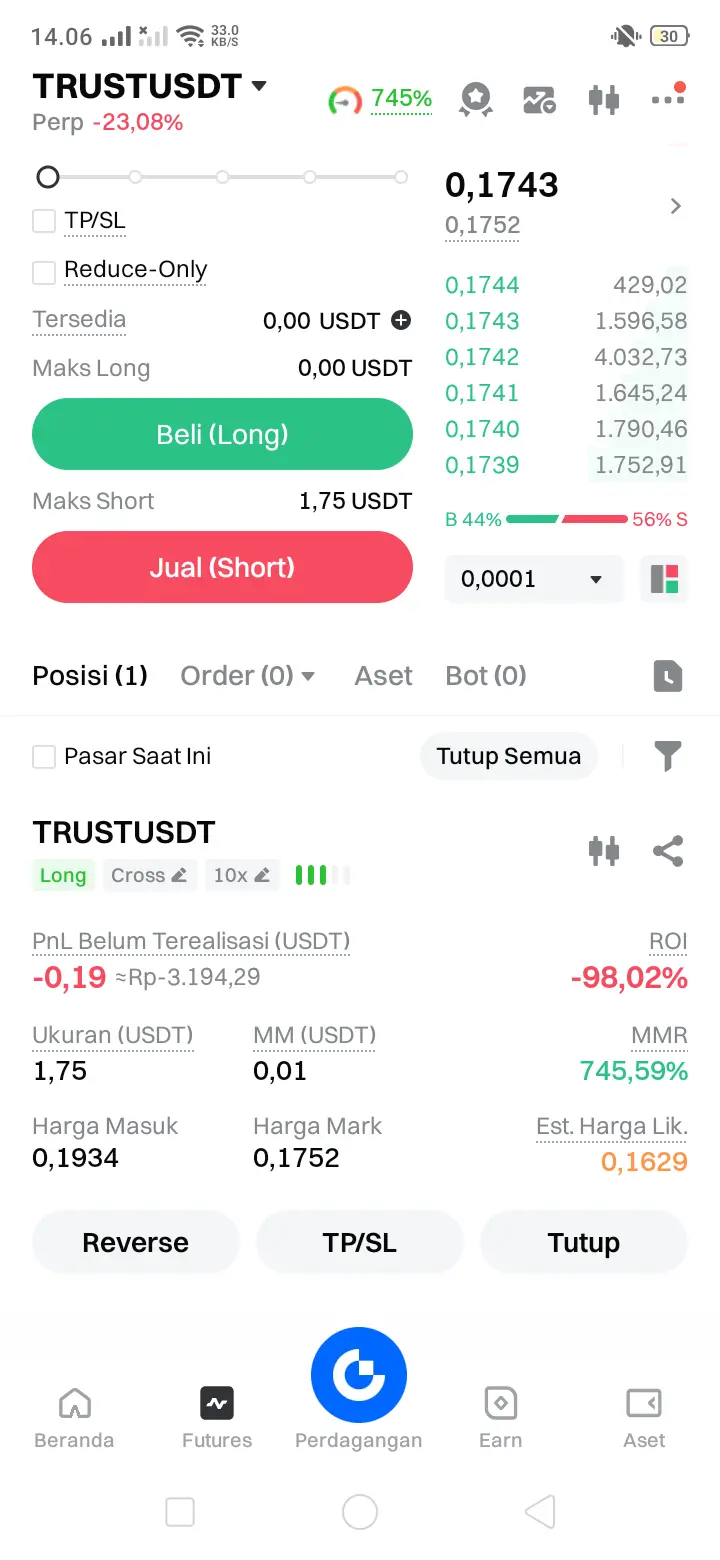This screenshot has height=1560, width=720.
Task: Tap the Jual (Short) button
Action: point(222,568)
